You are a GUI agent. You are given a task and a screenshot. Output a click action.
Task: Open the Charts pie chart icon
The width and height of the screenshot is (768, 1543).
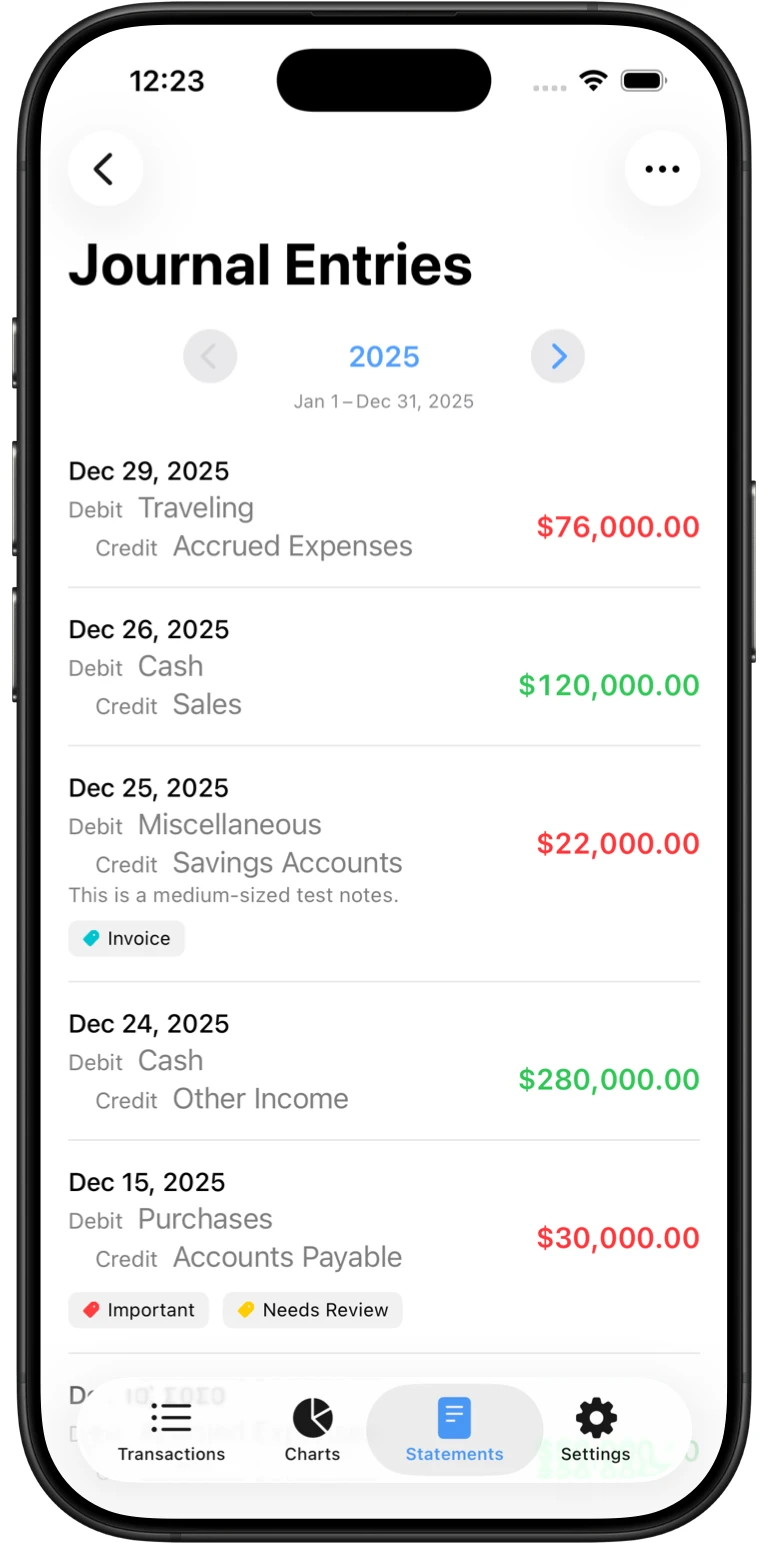[x=312, y=1417]
